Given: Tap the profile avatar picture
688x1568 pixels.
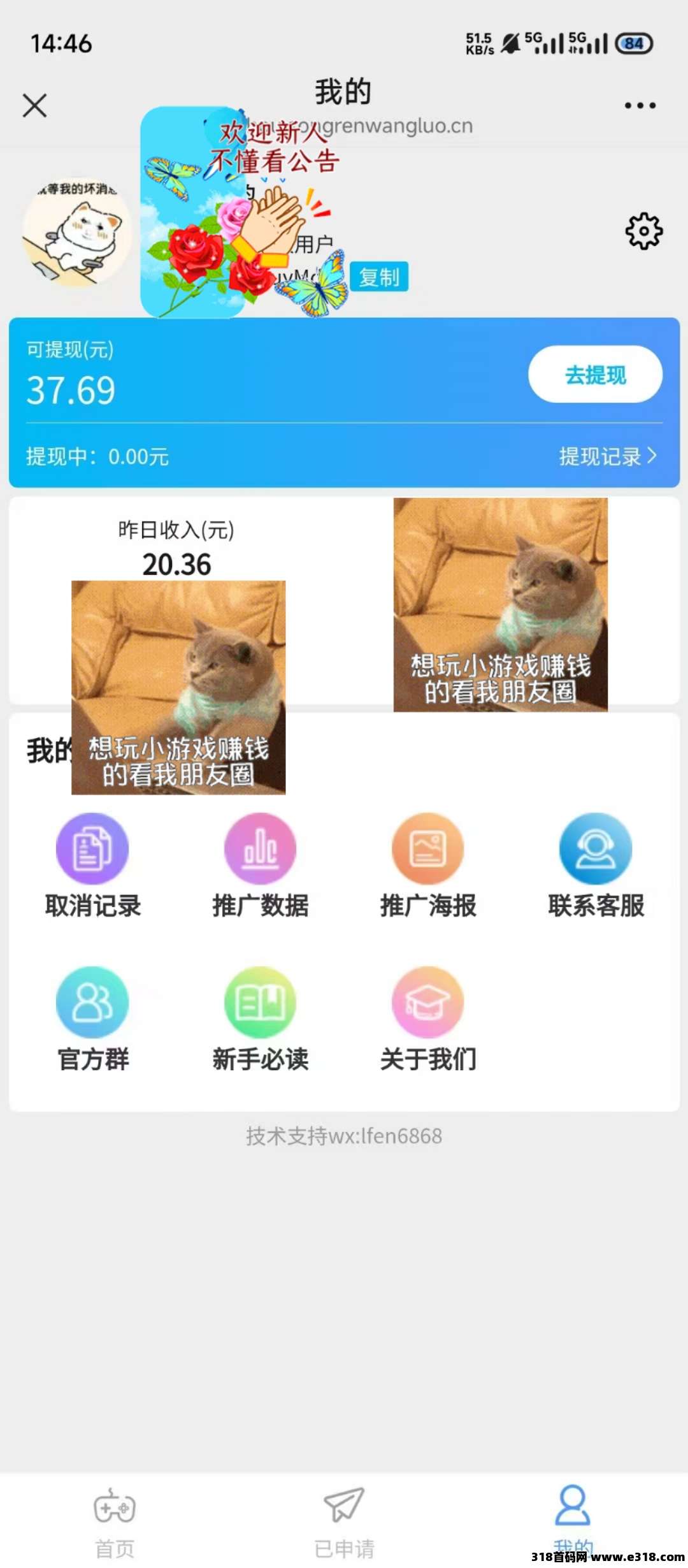Looking at the screenshot, I should 76,233.
